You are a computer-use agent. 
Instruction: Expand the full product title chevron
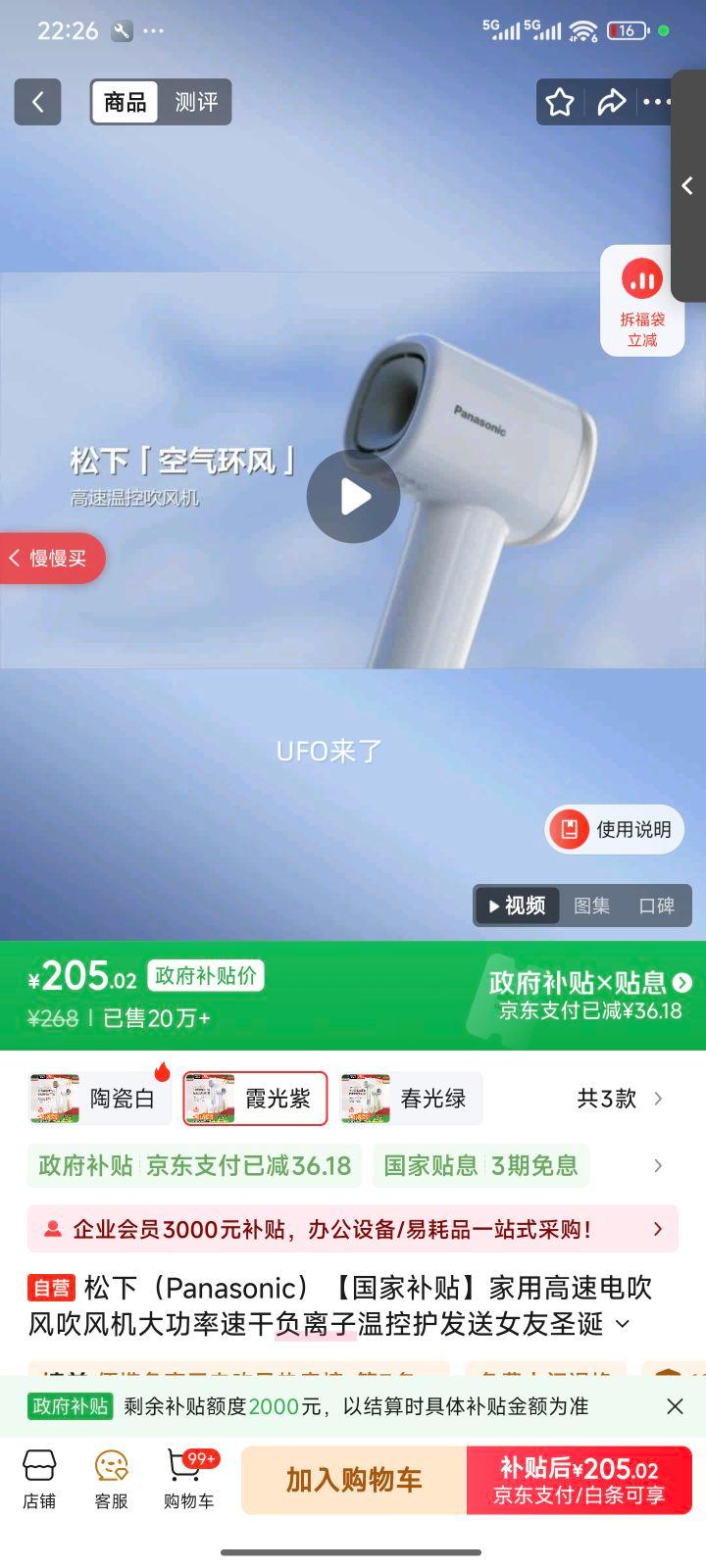pos(622,1323)
